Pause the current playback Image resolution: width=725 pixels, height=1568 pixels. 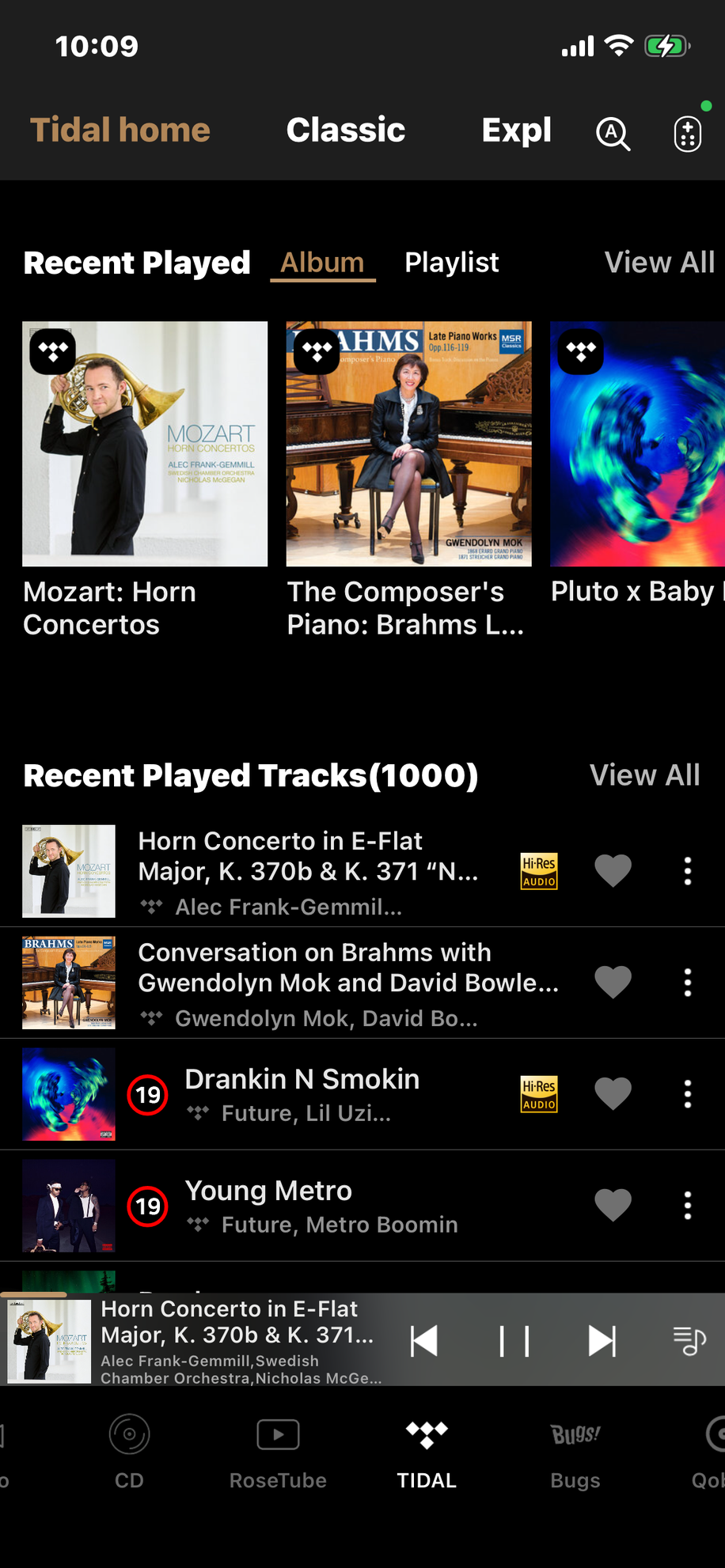coord(514,1341)
